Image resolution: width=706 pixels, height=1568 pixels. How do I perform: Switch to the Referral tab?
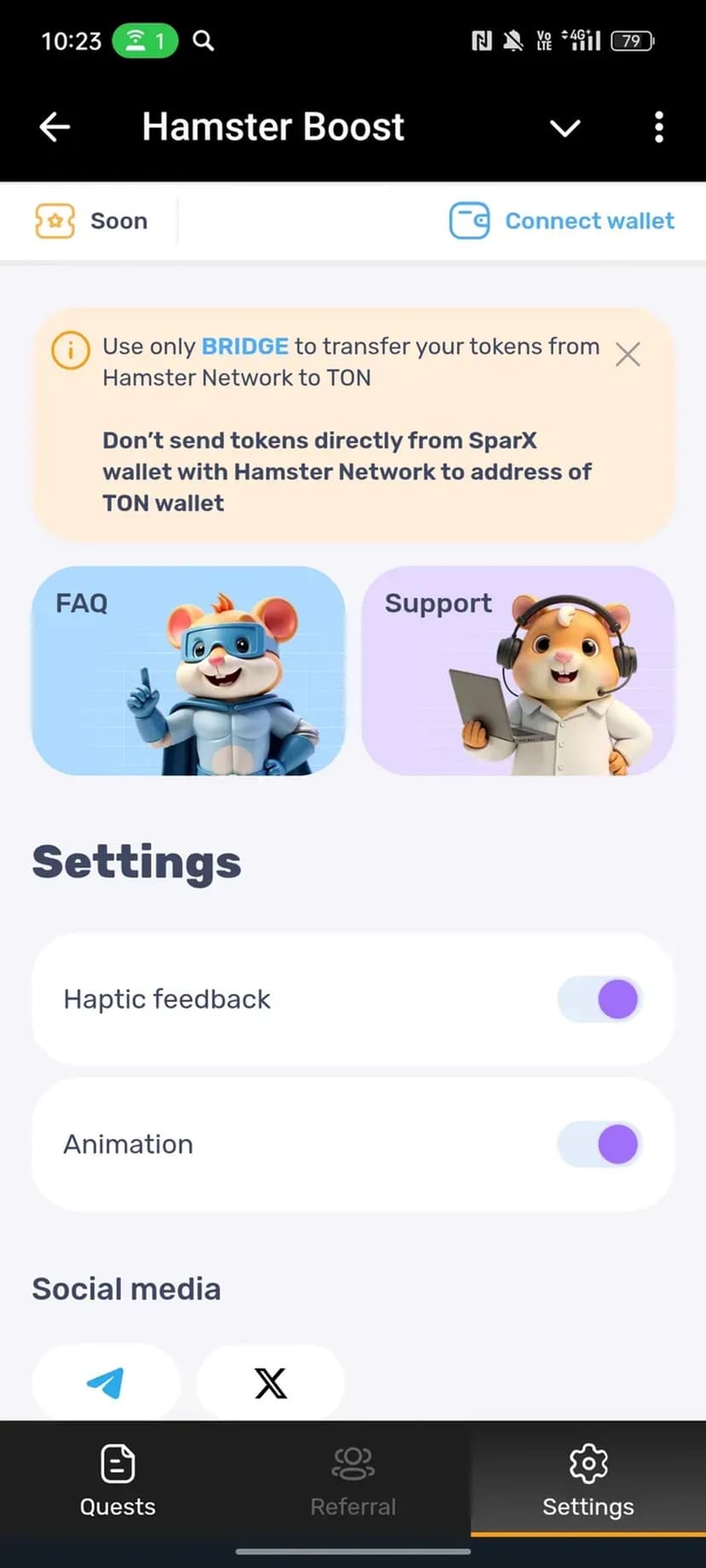pyautogui.click(x=353, y=1480)
